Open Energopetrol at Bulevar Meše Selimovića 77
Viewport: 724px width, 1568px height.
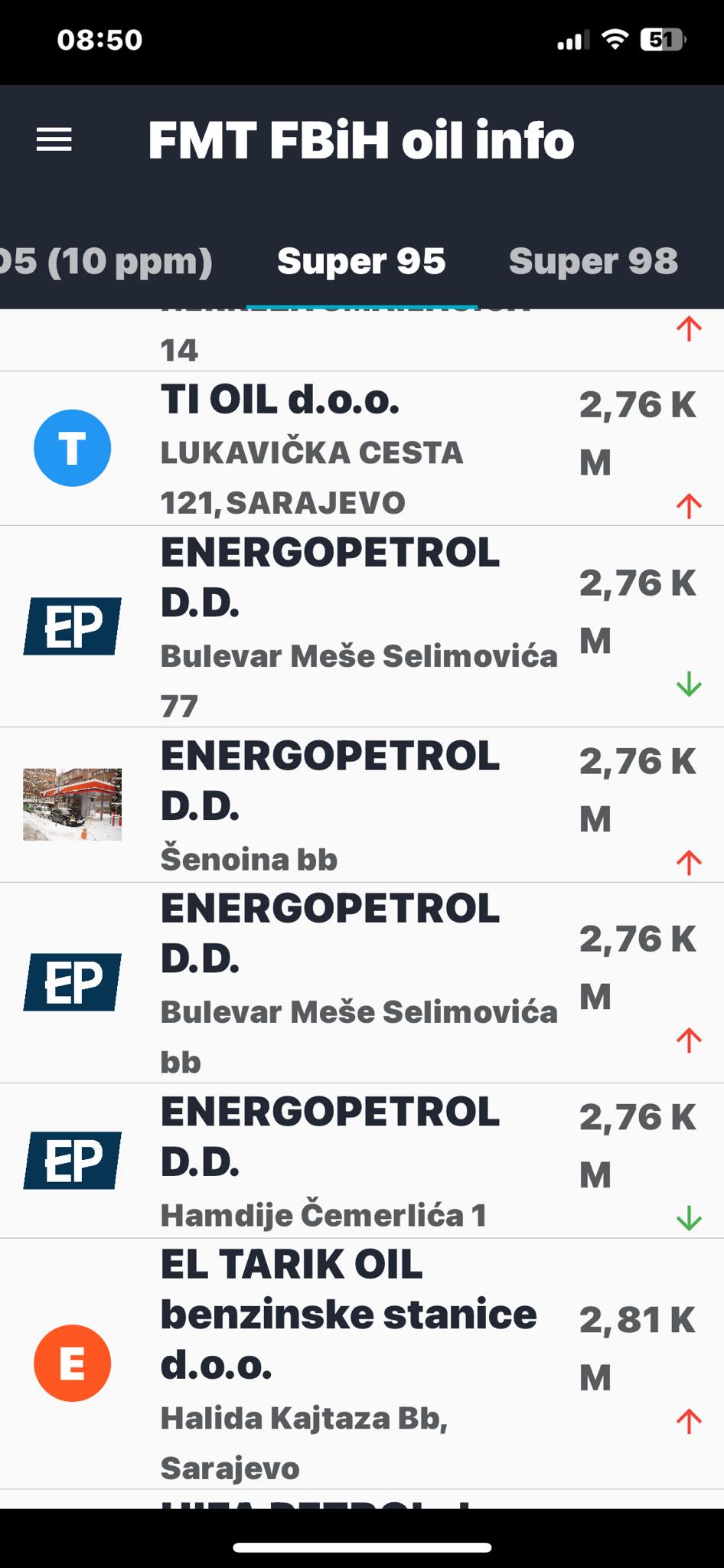(x=362, y=626)
